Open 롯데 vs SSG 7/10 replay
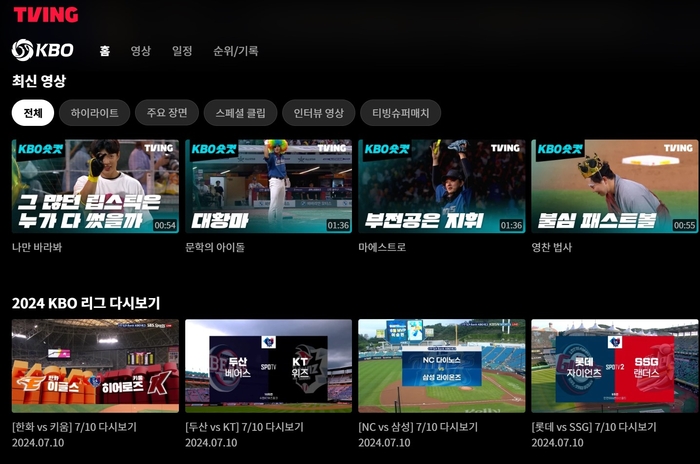The image size is (700, 464). tap(614, 366)
